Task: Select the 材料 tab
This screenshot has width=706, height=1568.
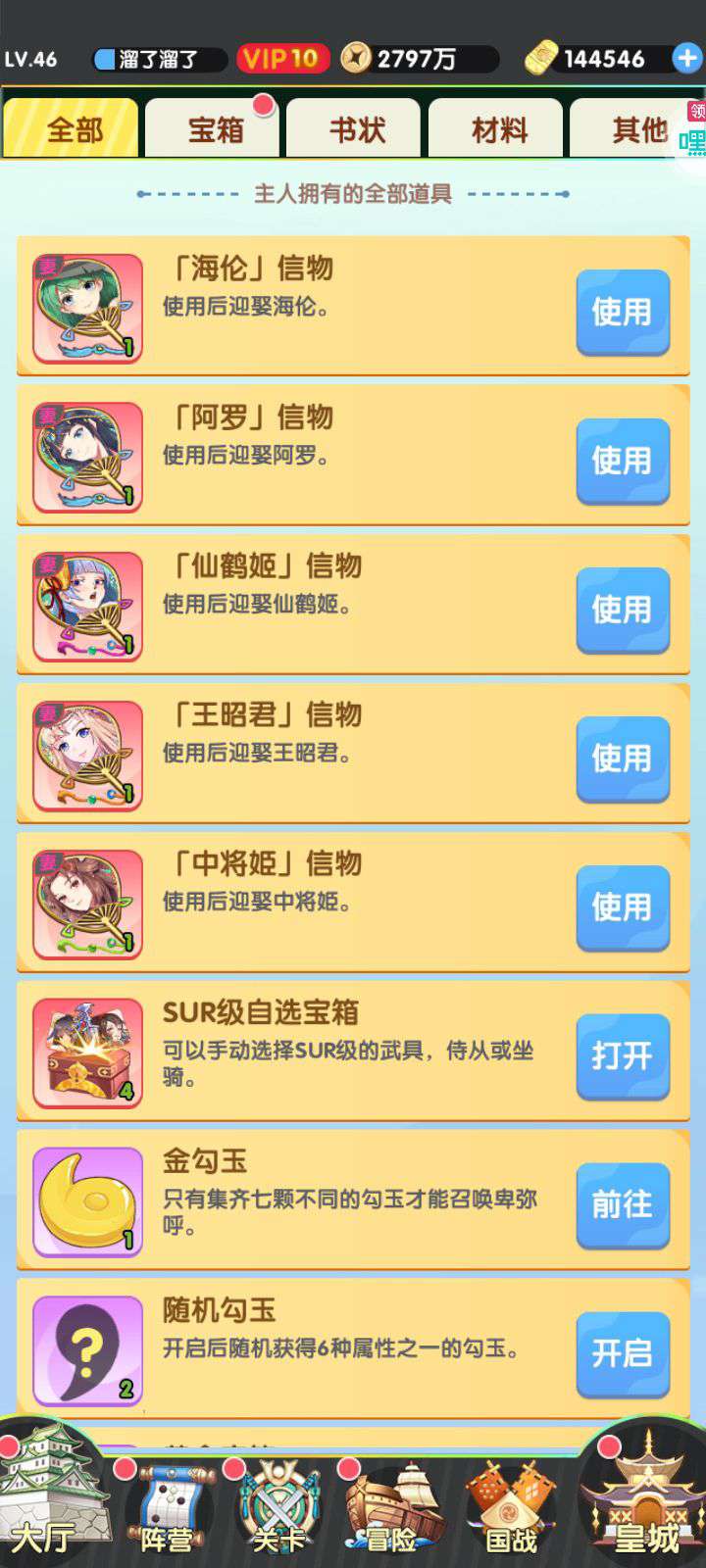Action: [x=497, y=128]
